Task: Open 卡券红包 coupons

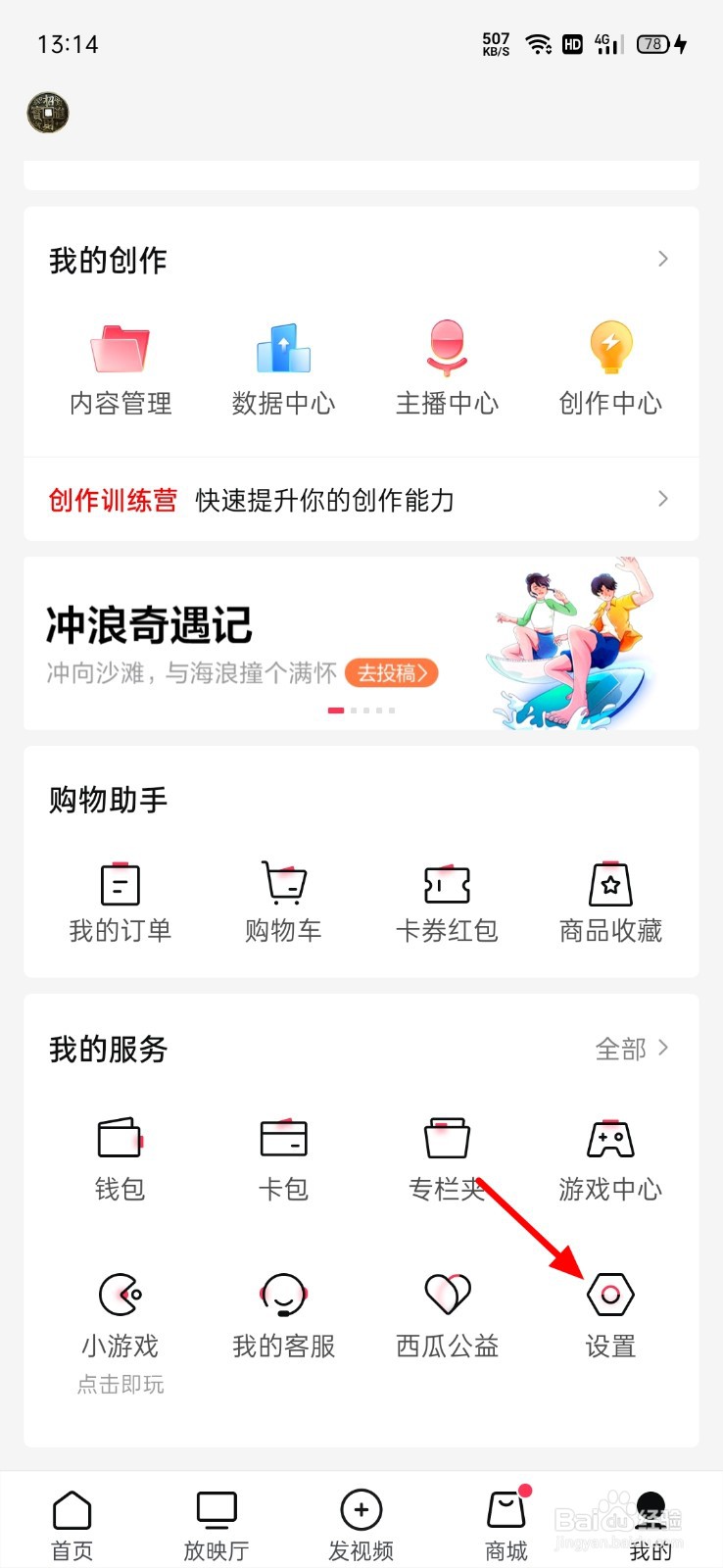Action: pos(446,902)
